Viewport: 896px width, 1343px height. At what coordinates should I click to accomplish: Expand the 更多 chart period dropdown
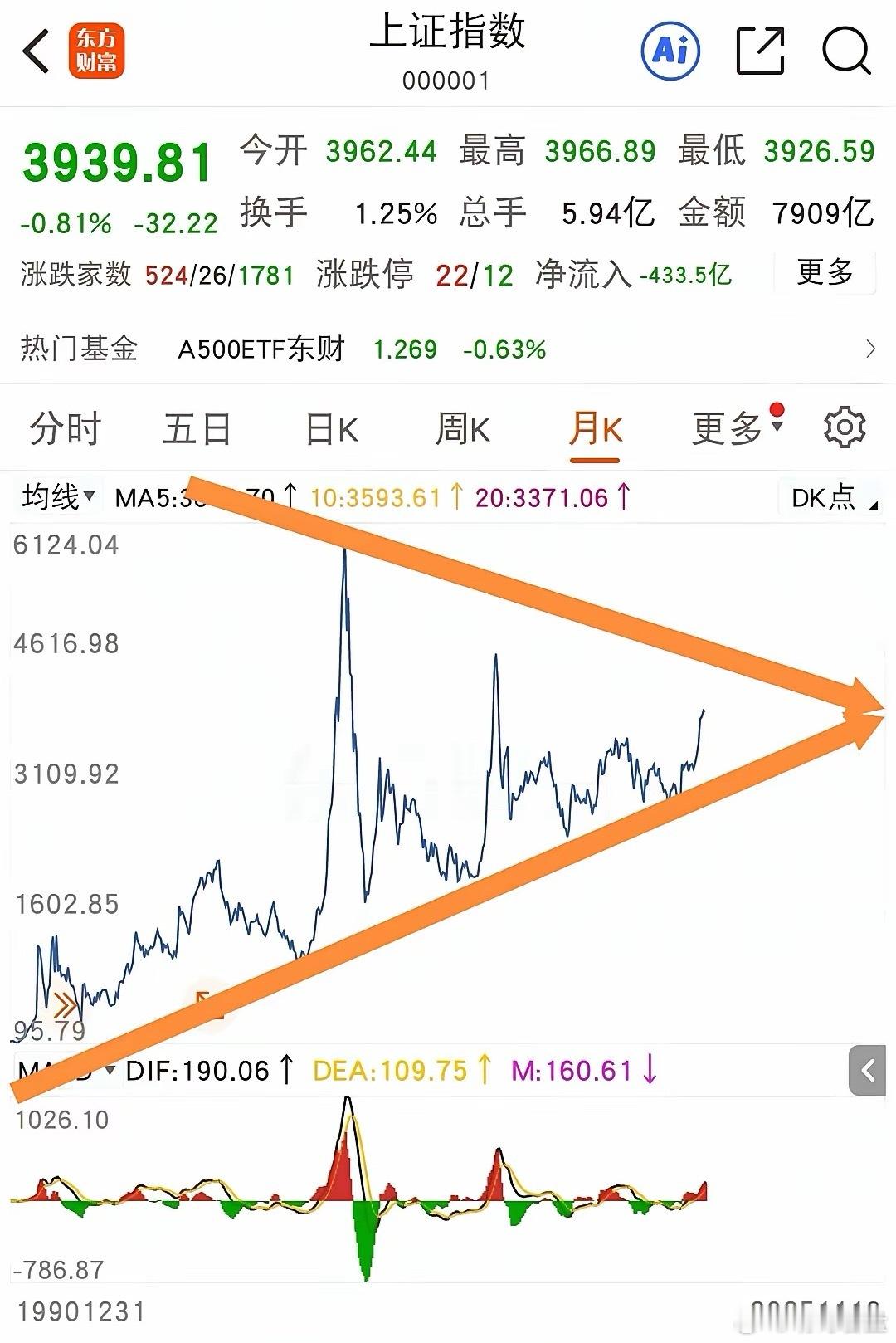736,429
